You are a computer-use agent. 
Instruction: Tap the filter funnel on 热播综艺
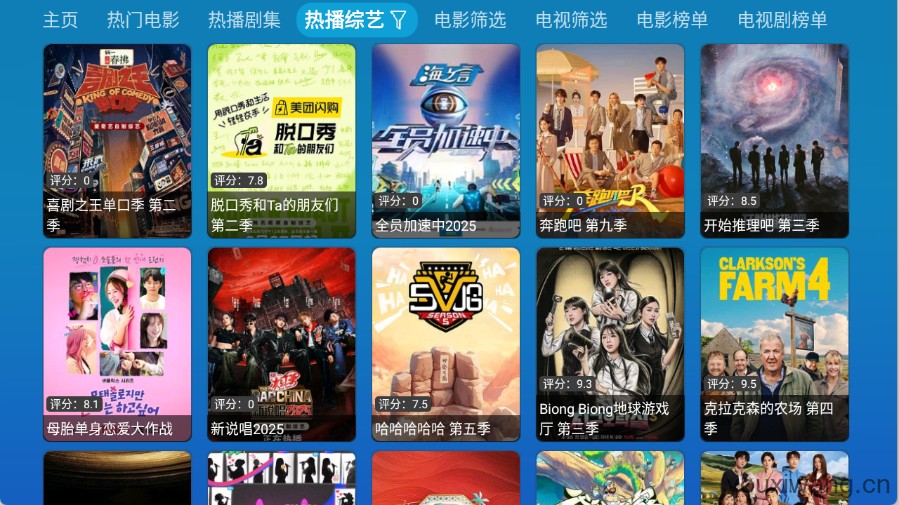[x=398, y=20]
